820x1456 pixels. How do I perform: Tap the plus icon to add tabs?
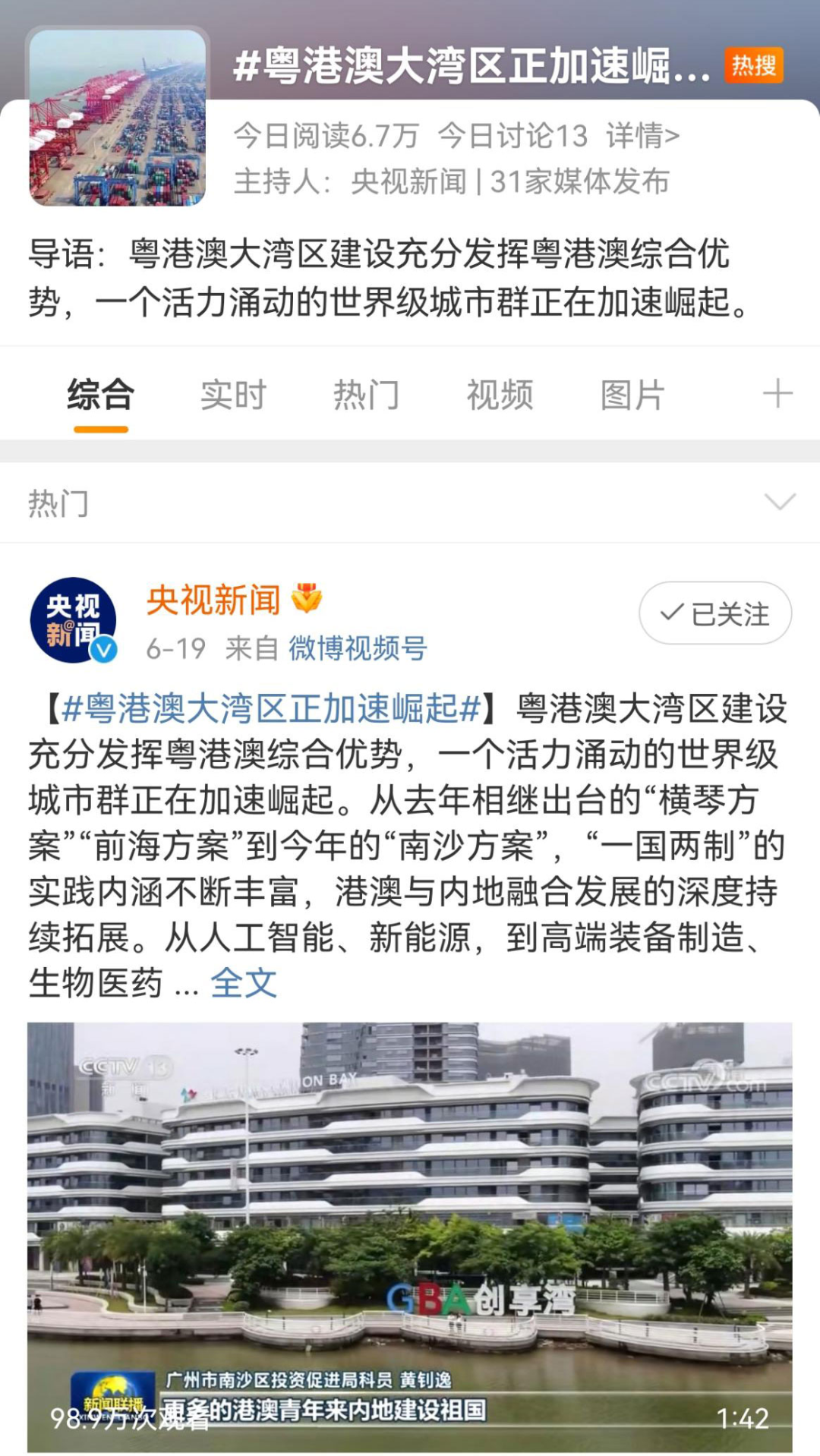777,394
